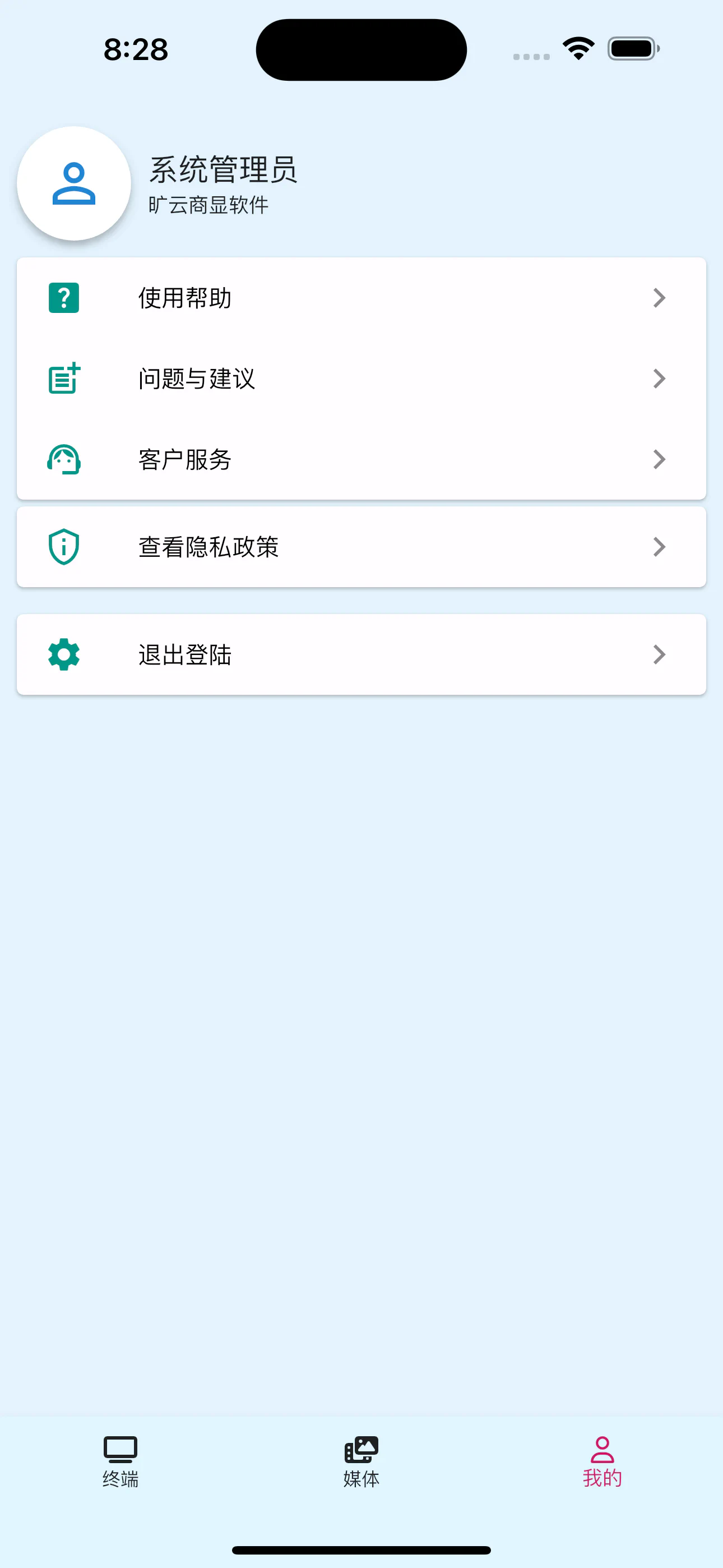This screenshot has width=723, height=1568.
Task: Expand 使用帮助 via its chevron arrow
Action: pos(659,298)
